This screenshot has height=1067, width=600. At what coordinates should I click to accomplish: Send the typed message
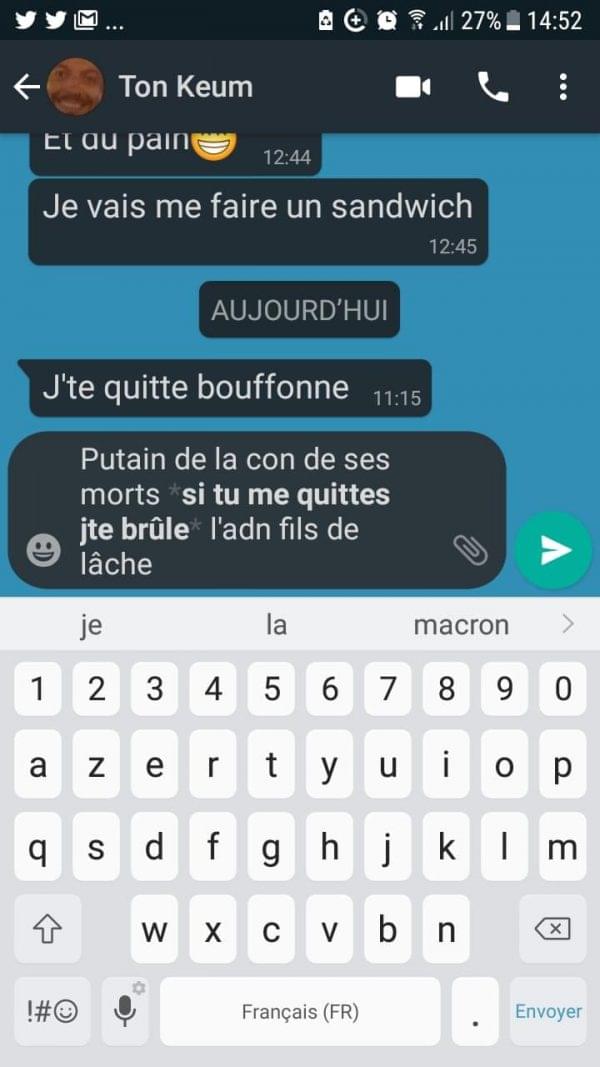555,550
